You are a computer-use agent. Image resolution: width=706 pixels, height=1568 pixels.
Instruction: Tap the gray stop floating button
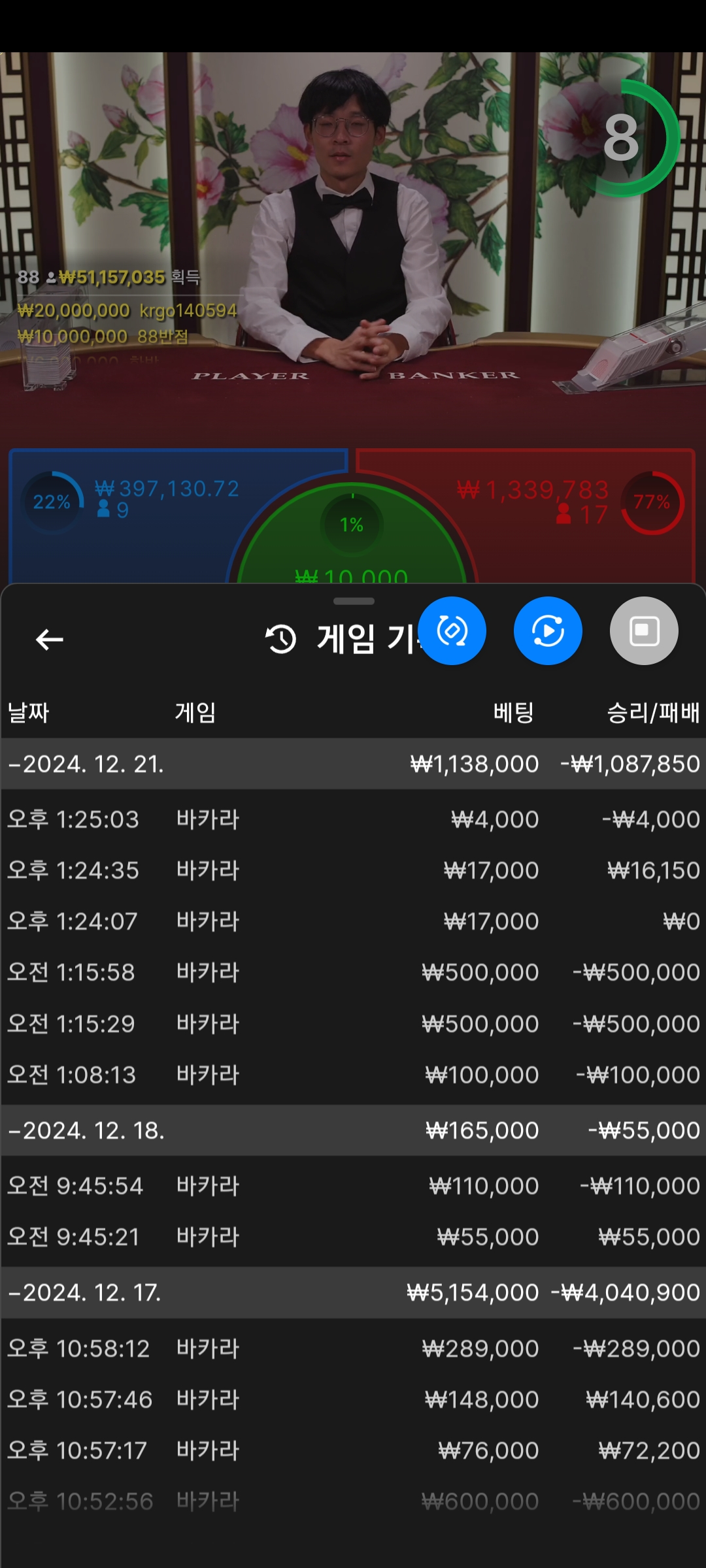pyautogui.click(x=644, y=631)
